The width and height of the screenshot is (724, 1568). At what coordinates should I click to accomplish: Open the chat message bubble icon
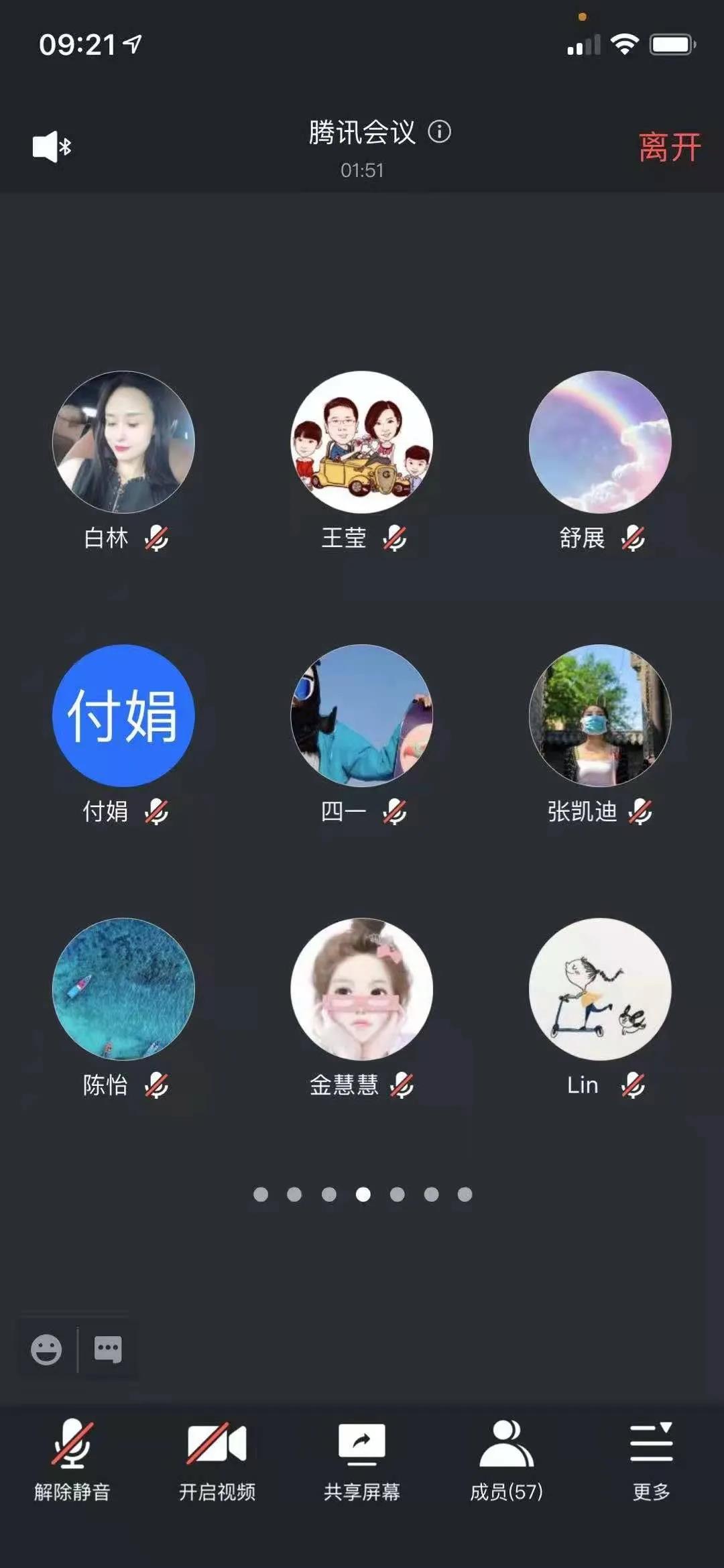click(108, 1349)
